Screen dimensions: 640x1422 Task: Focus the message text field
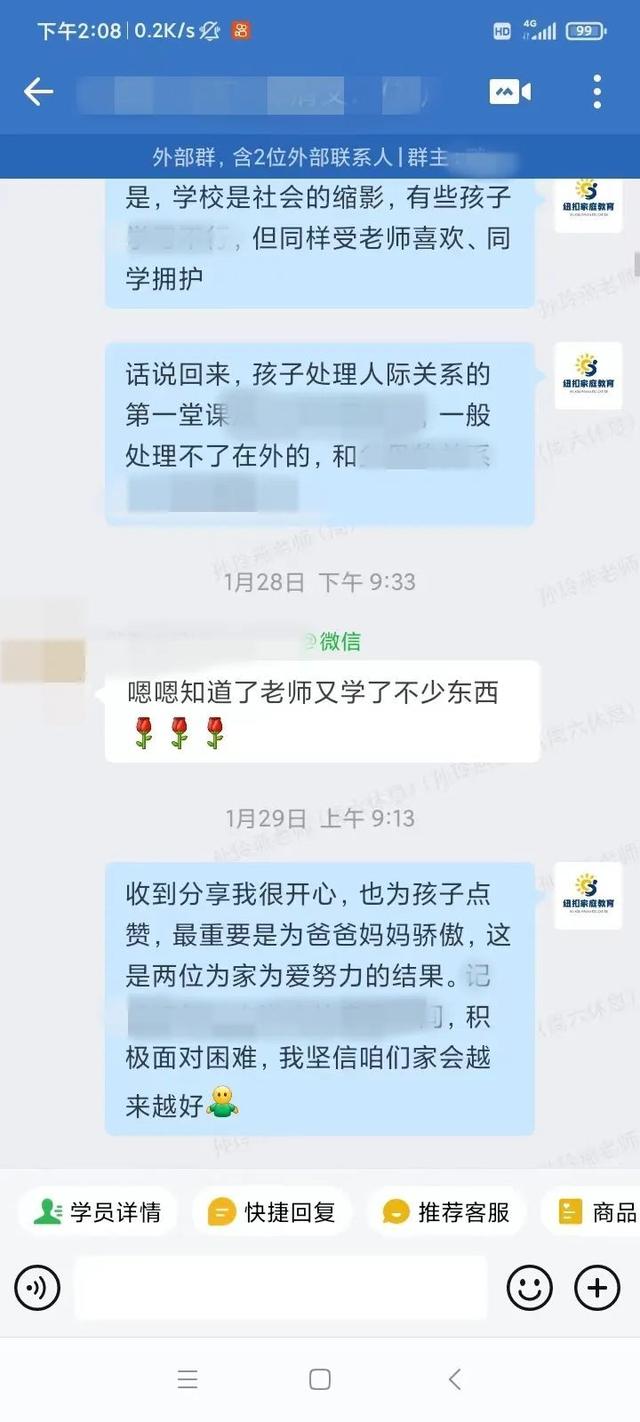pos(280,1288)
